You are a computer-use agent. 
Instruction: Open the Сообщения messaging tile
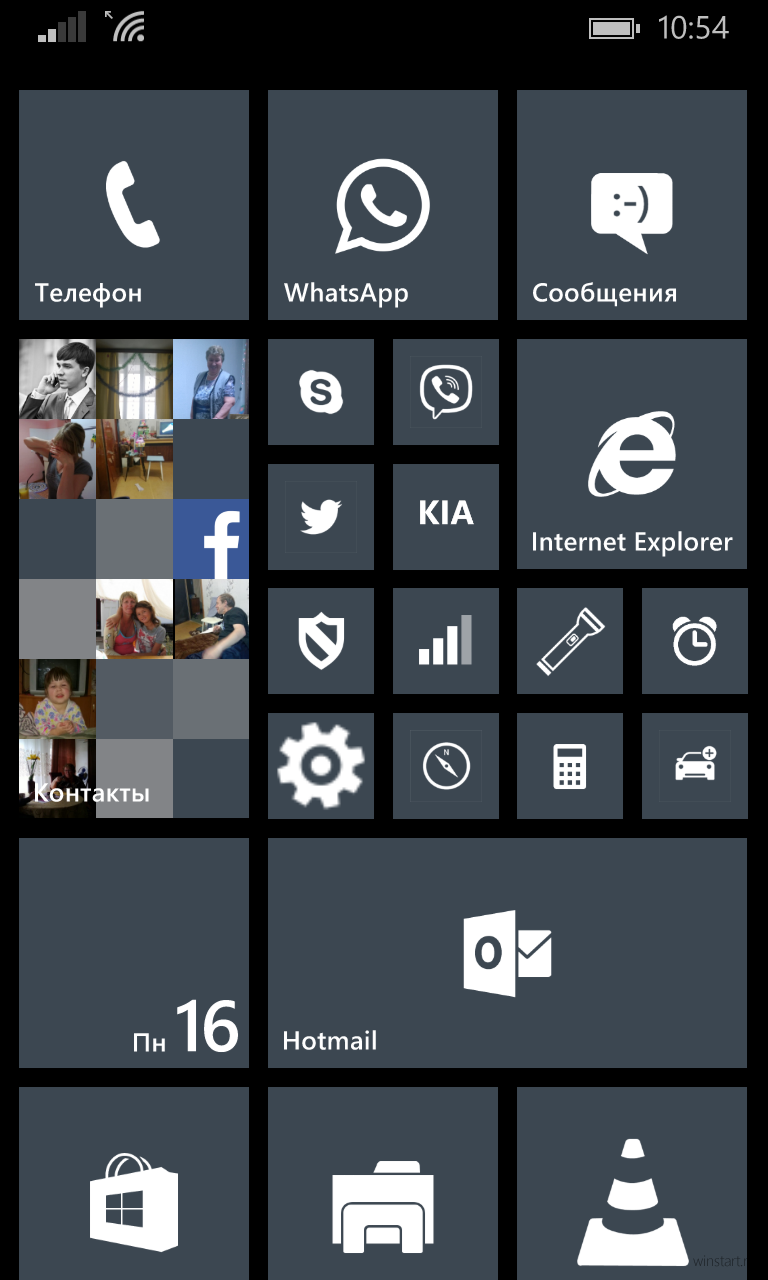(x=632, y=205)
